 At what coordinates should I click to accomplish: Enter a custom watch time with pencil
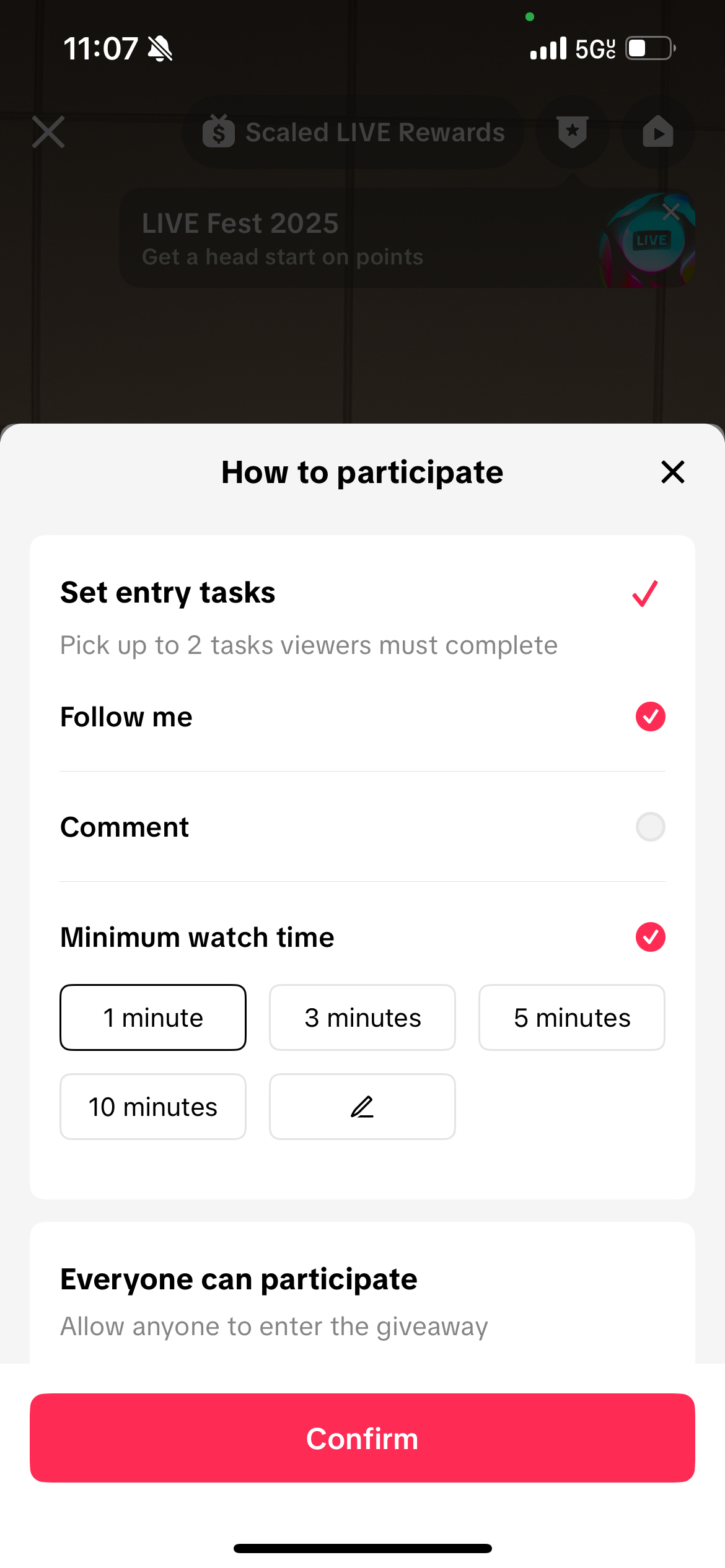point(362,1107)
